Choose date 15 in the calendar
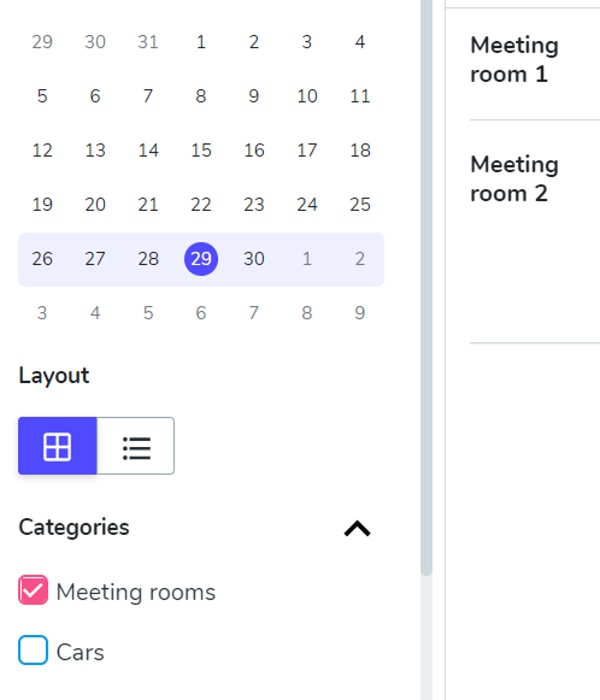This screenshot has height=700, width=600. click(201, 150)
